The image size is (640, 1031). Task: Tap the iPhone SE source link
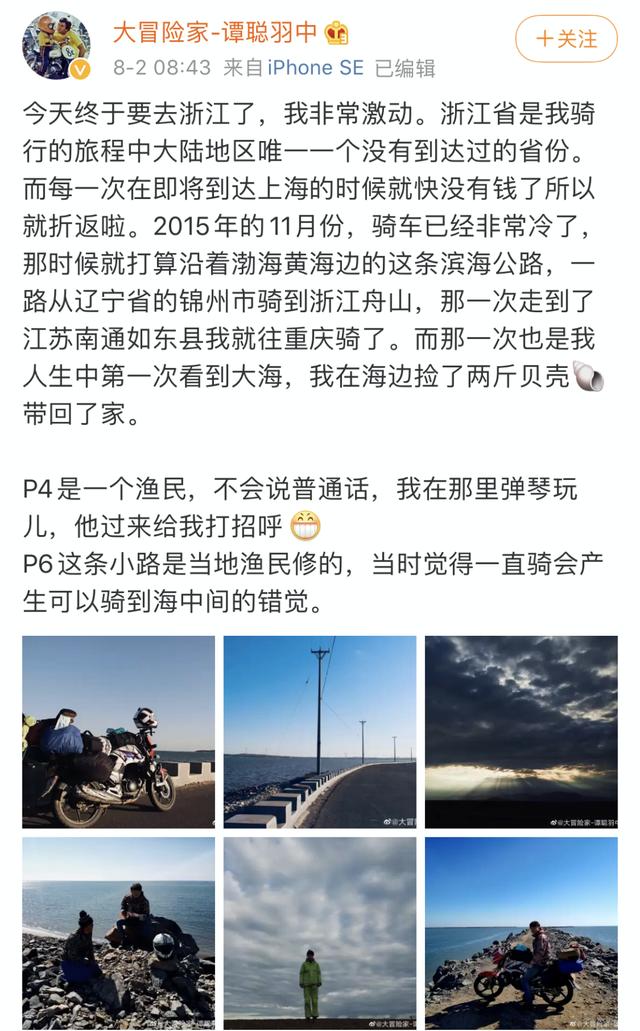coord(315,68)
